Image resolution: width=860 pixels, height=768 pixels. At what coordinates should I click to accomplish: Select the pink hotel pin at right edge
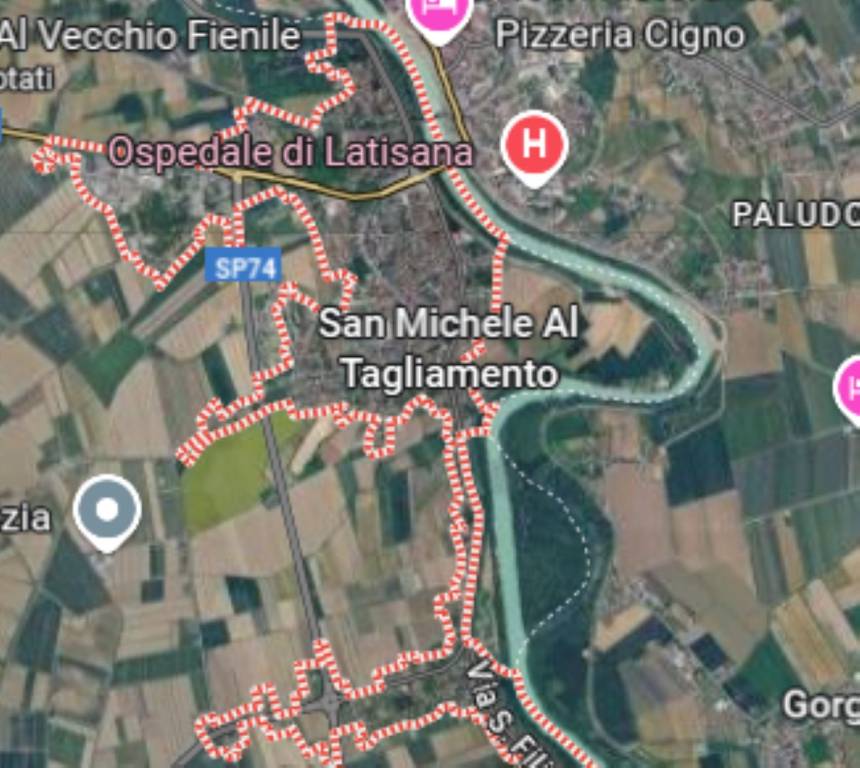[x=848, y=388]
